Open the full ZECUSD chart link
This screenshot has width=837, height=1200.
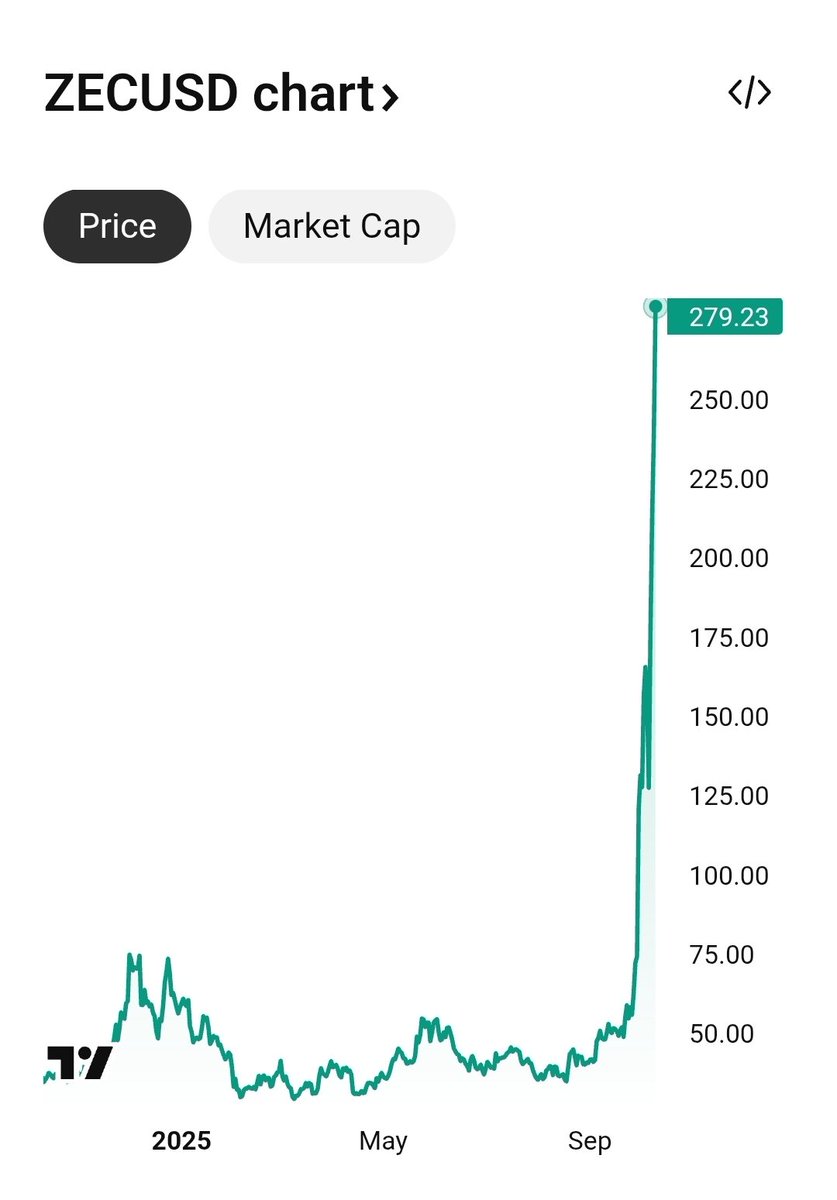pos(222,95)
